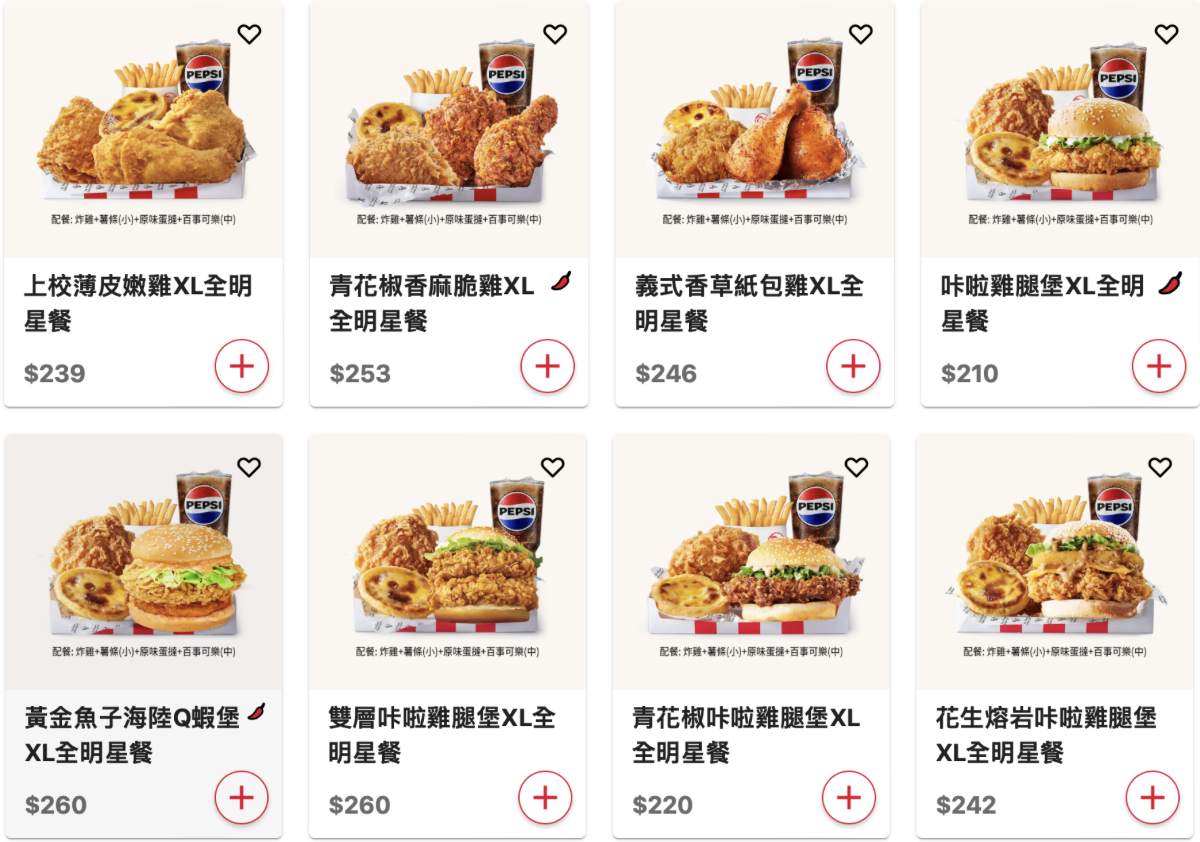Add 上校薄皮嫩雞XL全明星餐 to cart
Viewport: 1200px width, 842px height.
tap(242, 366)
